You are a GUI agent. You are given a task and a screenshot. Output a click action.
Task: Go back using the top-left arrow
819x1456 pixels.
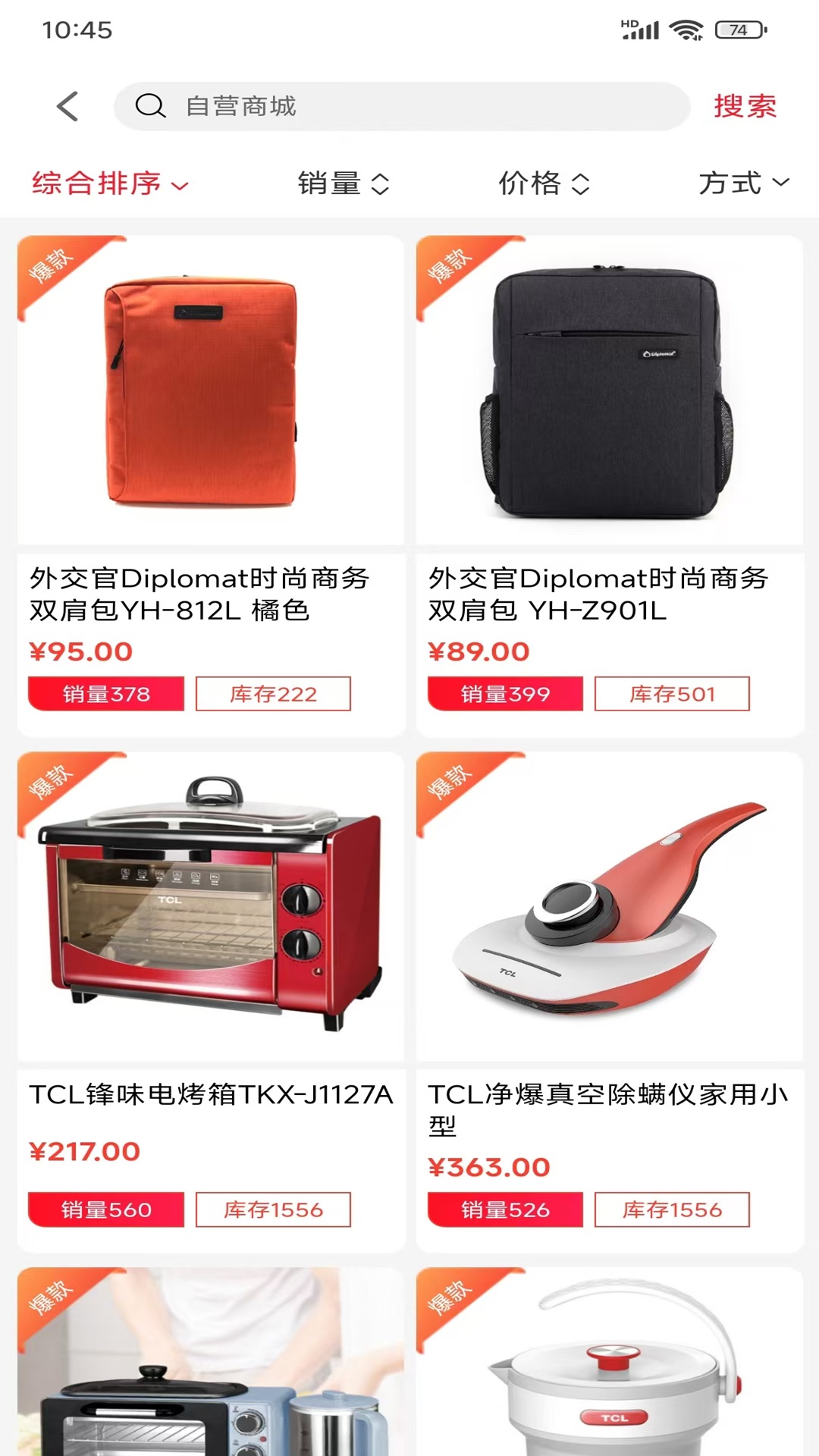click(67, 106)
